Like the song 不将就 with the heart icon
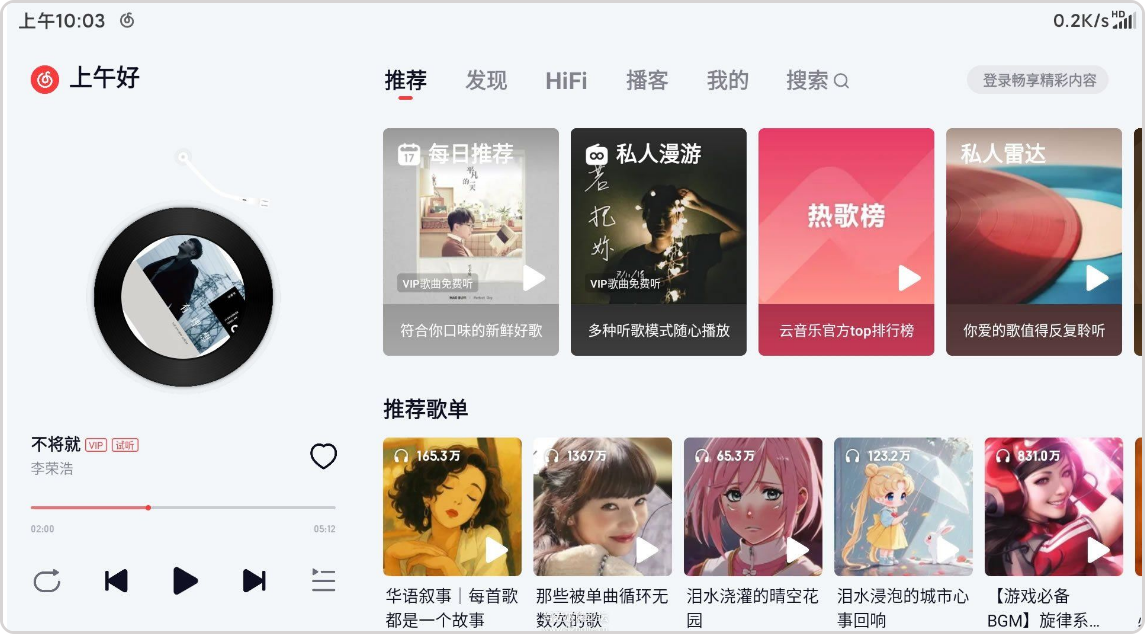1145x634 pixels. coord(323,456)
